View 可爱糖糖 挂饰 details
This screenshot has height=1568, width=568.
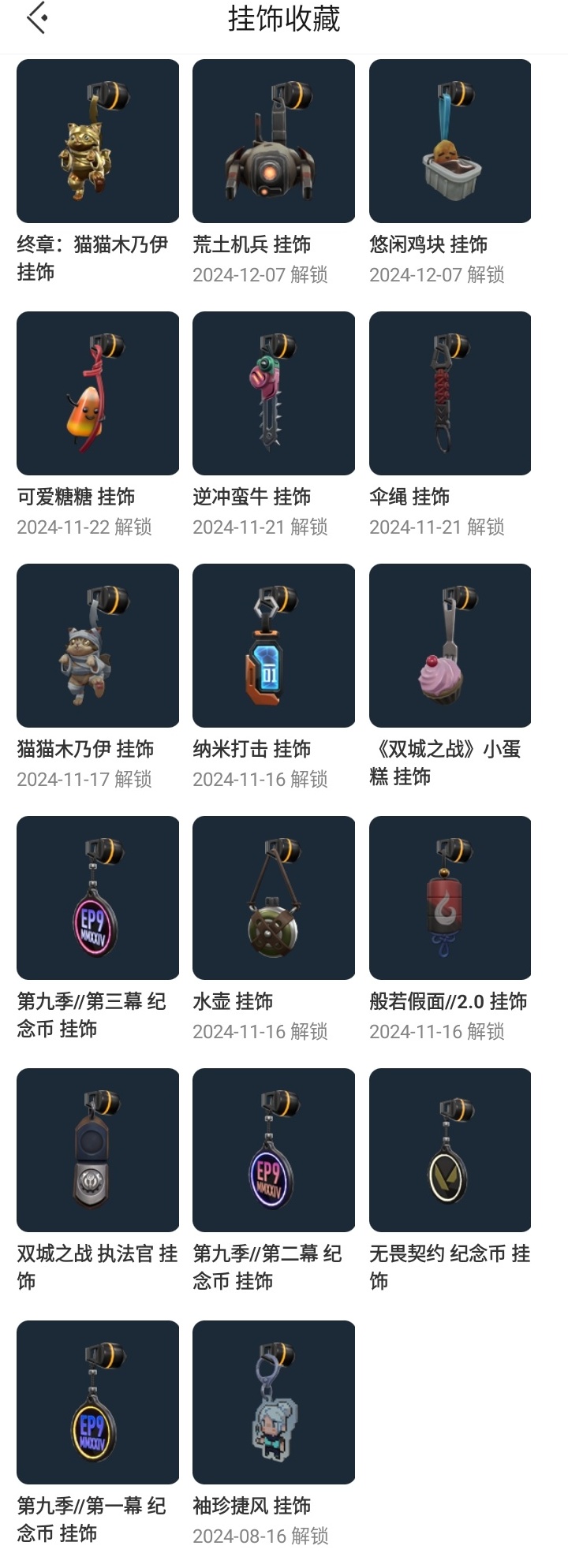[x=98, y=393]
